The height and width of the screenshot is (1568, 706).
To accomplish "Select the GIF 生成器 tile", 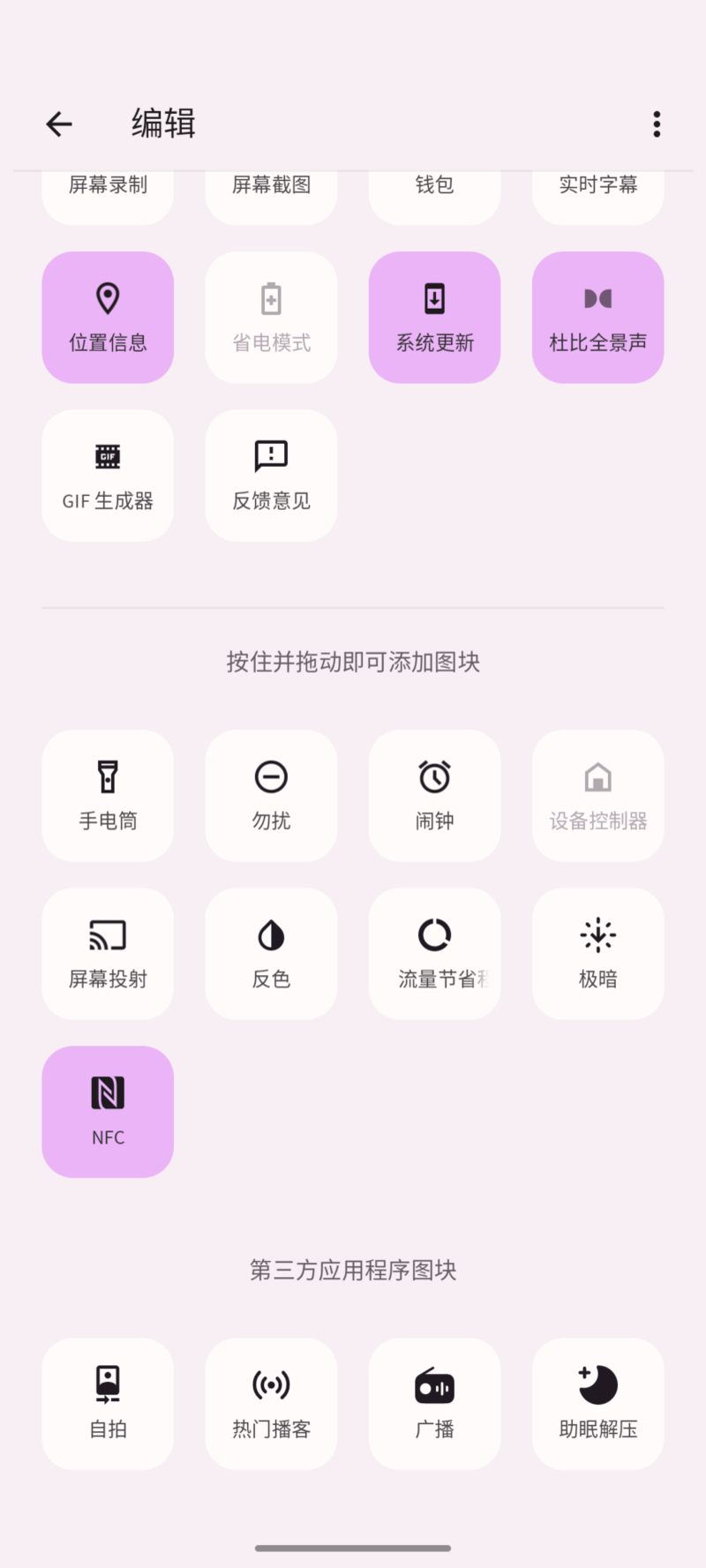I will click(x=108, y=476).
